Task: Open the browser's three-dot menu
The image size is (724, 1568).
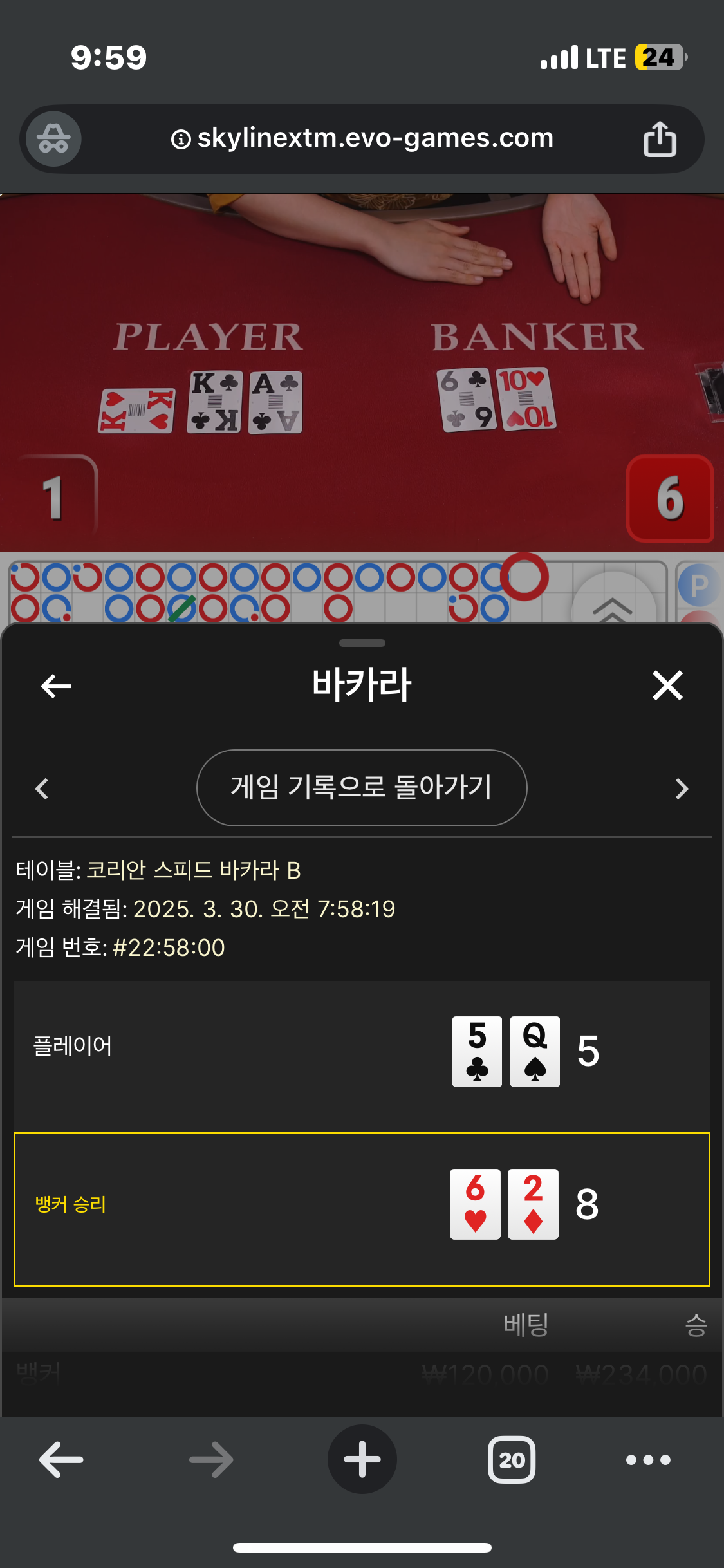Action: pos(648,1460)
